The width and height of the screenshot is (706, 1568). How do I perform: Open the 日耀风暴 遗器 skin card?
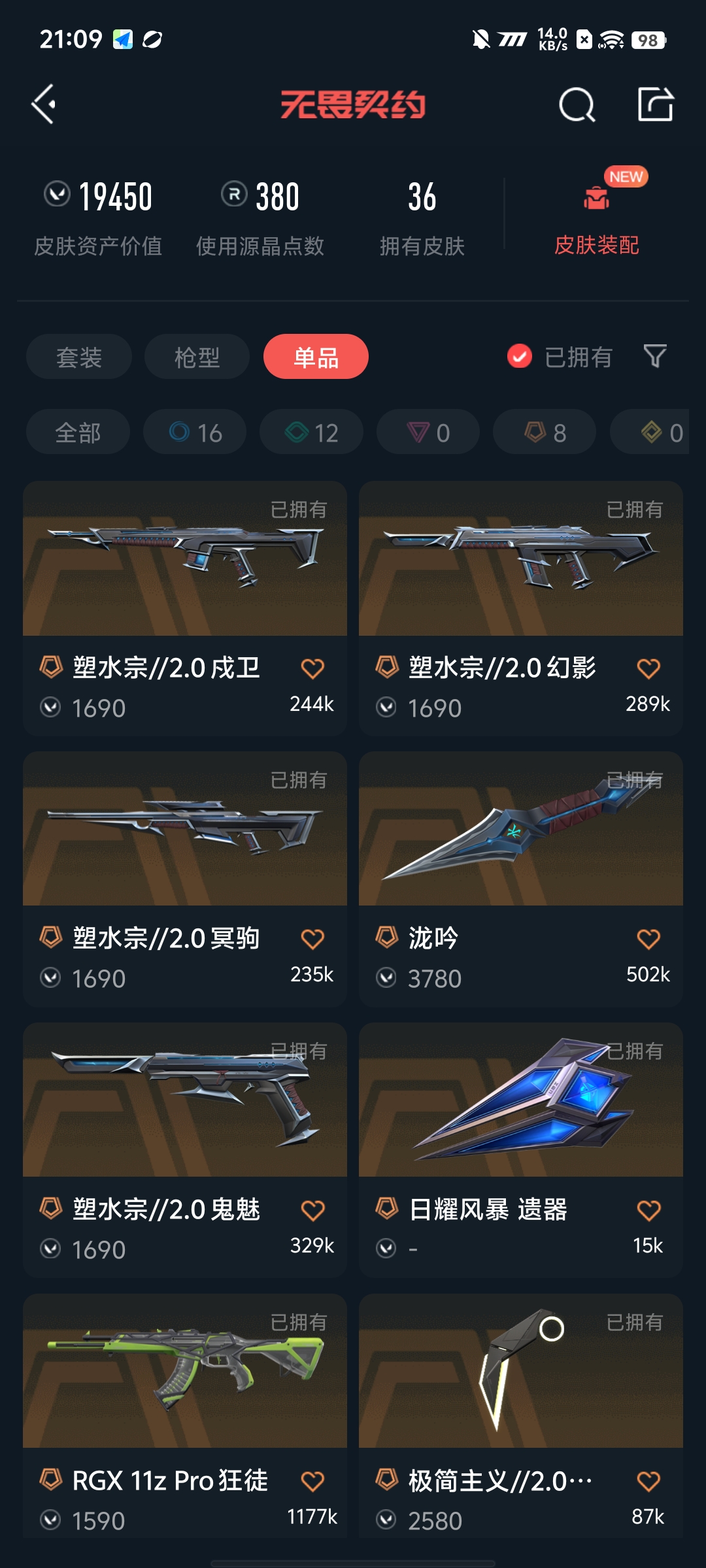pos(521,1150)
